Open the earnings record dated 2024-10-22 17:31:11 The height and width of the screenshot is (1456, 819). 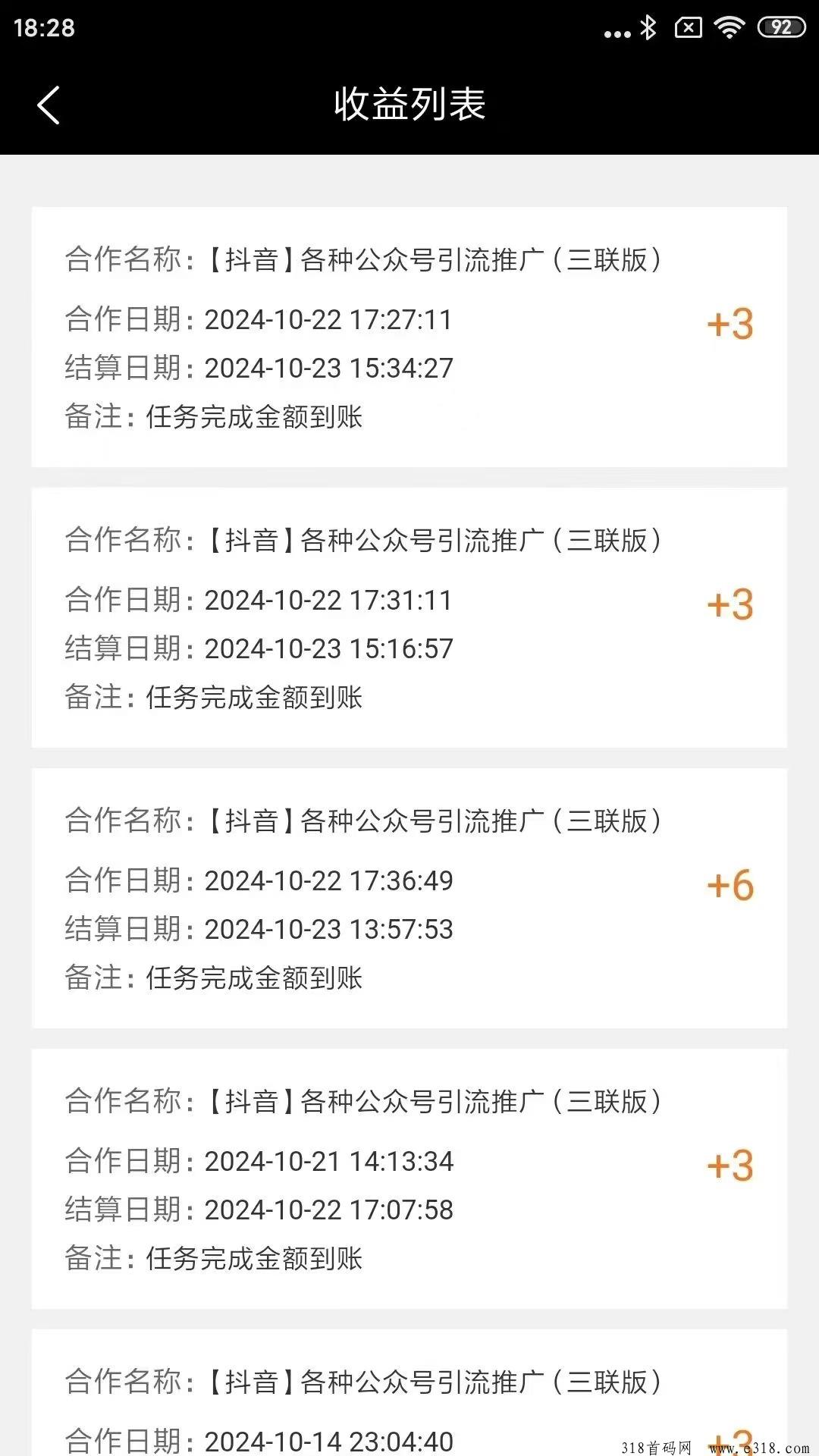pyautogui.click(x=409, y=617)
